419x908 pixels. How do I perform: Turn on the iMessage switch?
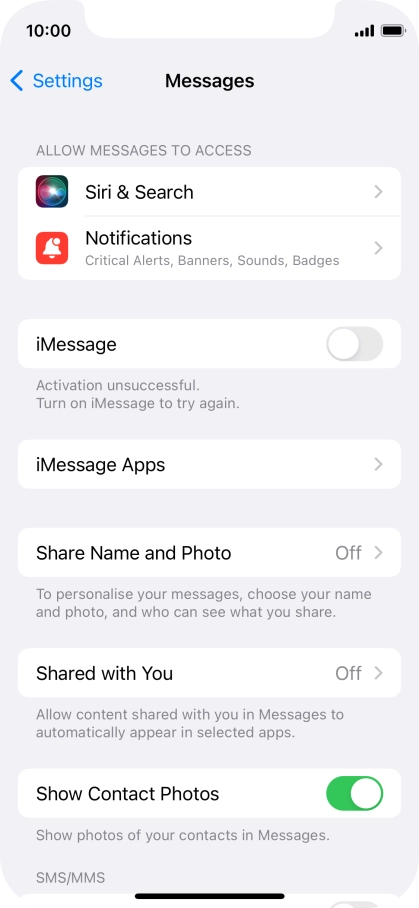(354, 344)
